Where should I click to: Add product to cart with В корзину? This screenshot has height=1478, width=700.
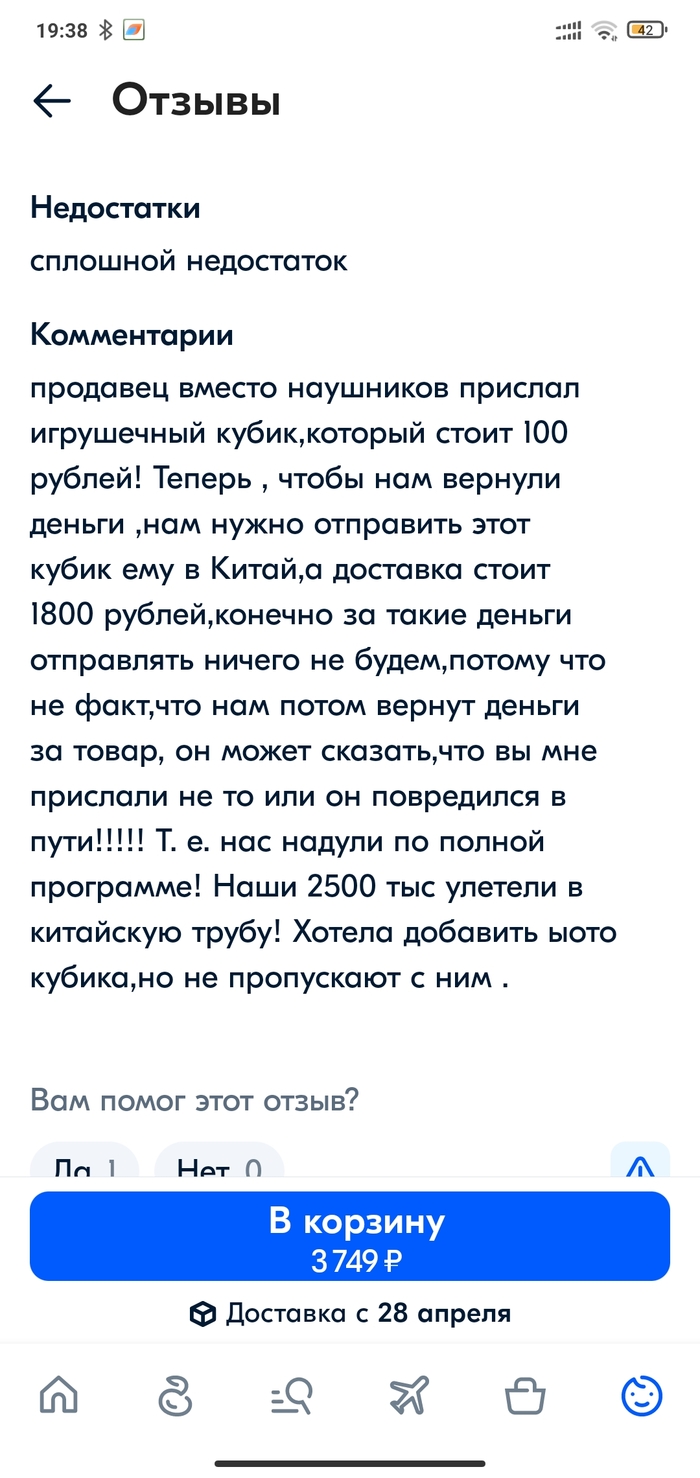(349, 1236)
